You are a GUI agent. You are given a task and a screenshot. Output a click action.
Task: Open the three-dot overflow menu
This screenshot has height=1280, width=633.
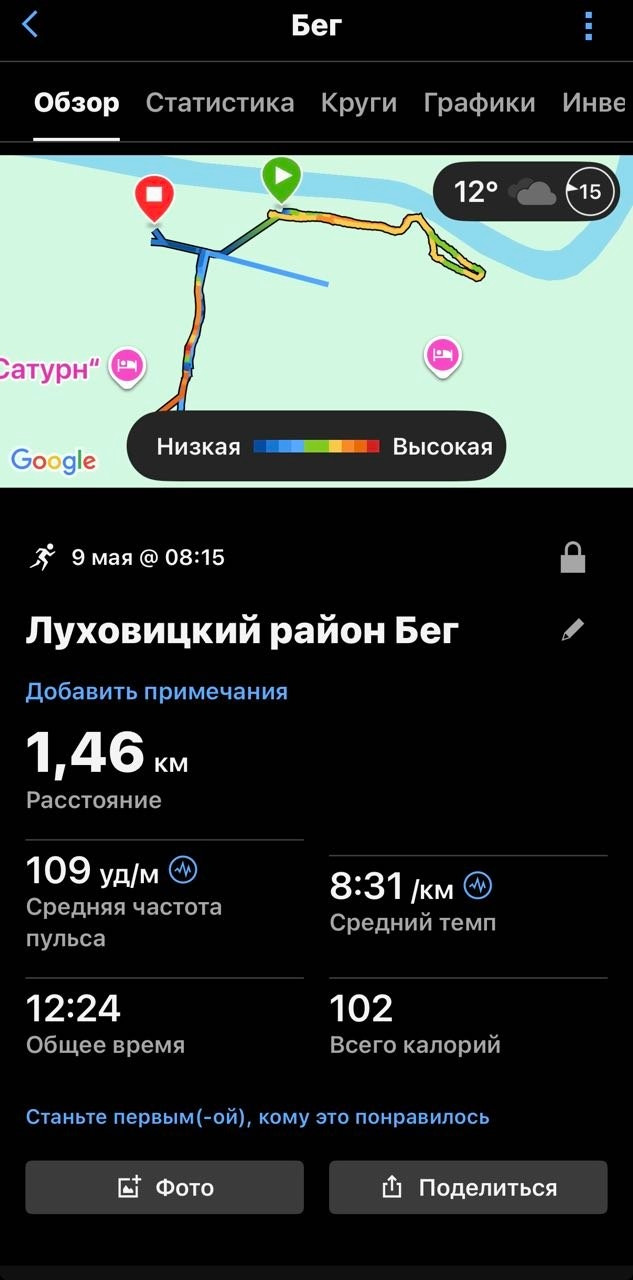[x=589, y=25]
